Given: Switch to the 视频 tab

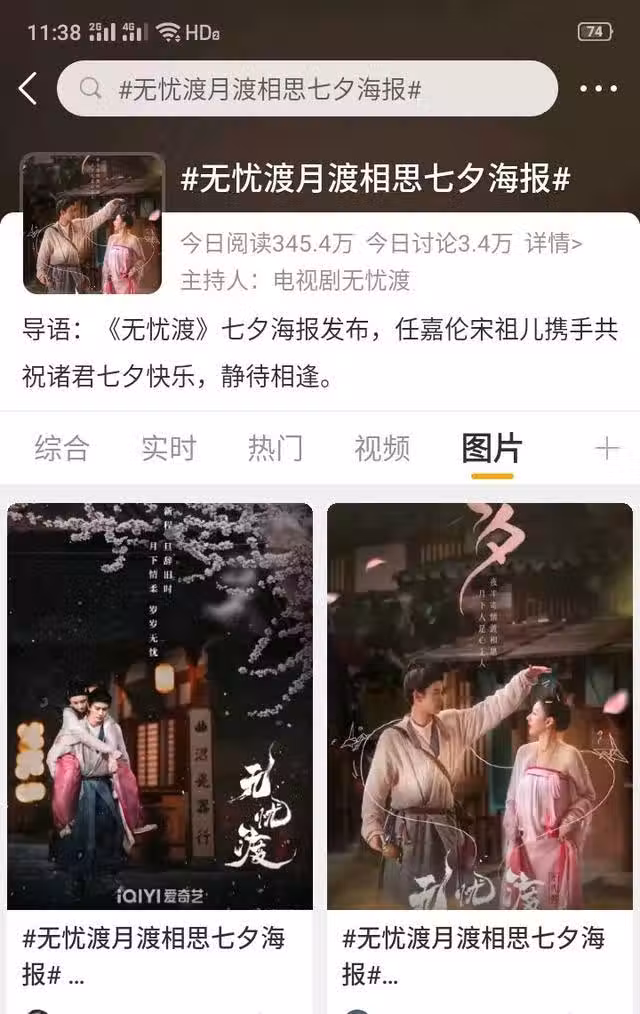Looking at the screenshot, I should pos(382,448).
